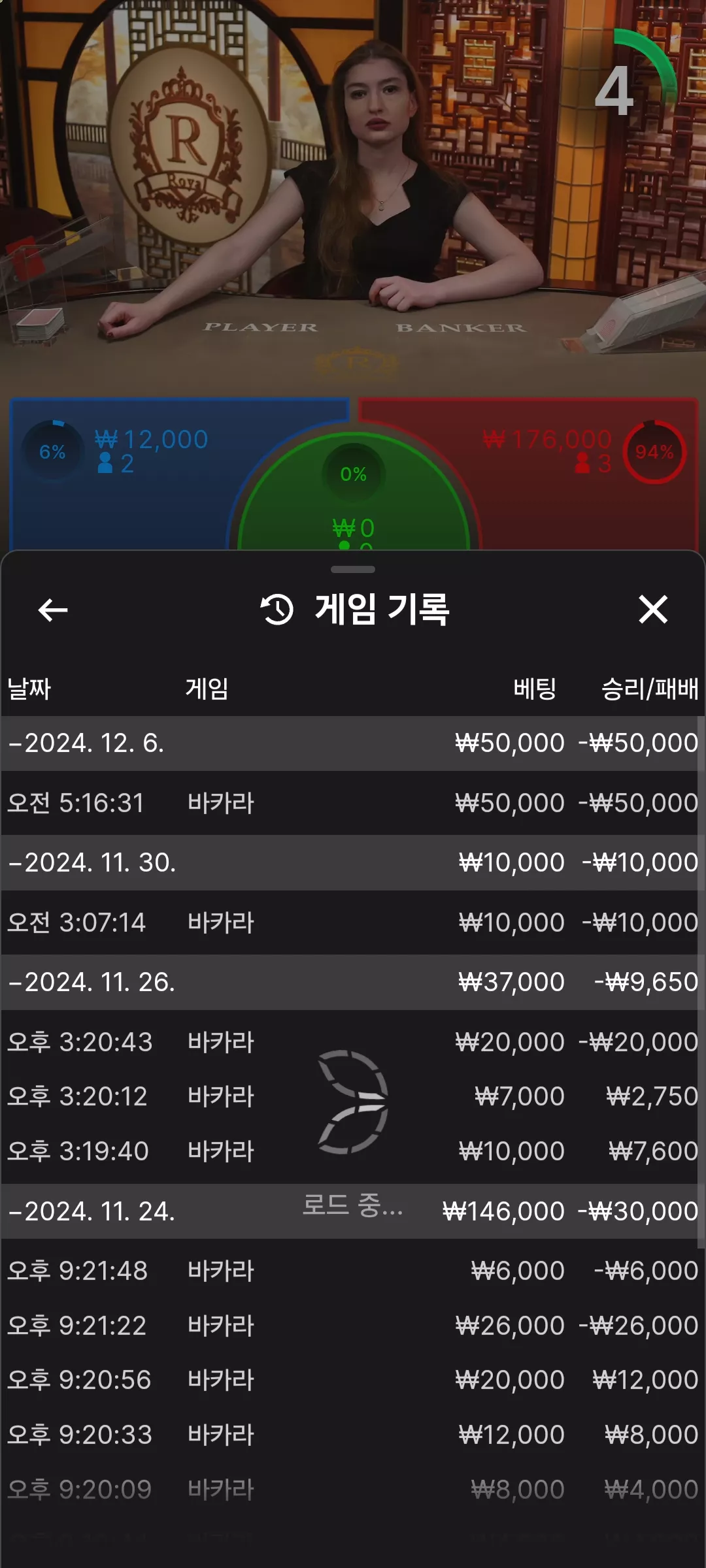
Task: Open the 오전 3:07:14 바카라 record
Action: click(353, 923)
